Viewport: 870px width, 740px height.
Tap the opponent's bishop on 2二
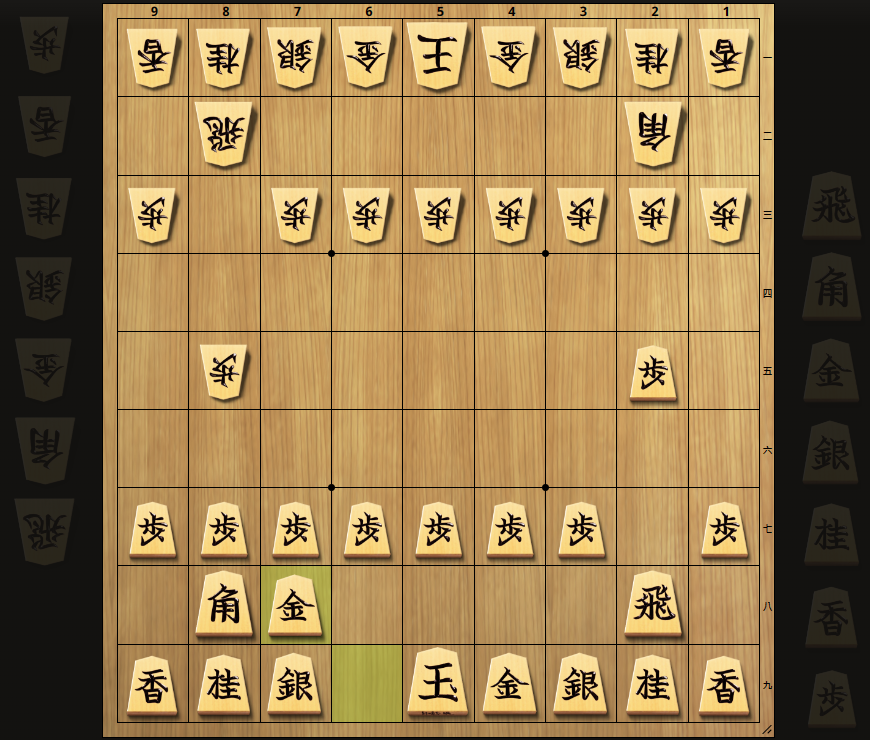[652, 135]
